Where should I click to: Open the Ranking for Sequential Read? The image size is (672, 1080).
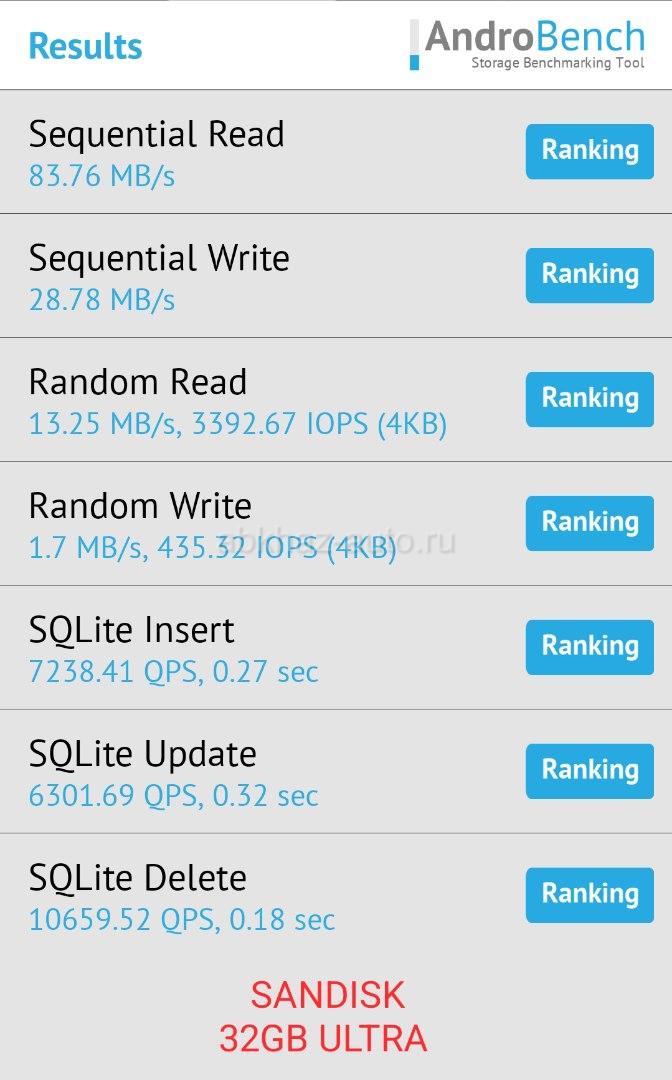click(589, 151)
